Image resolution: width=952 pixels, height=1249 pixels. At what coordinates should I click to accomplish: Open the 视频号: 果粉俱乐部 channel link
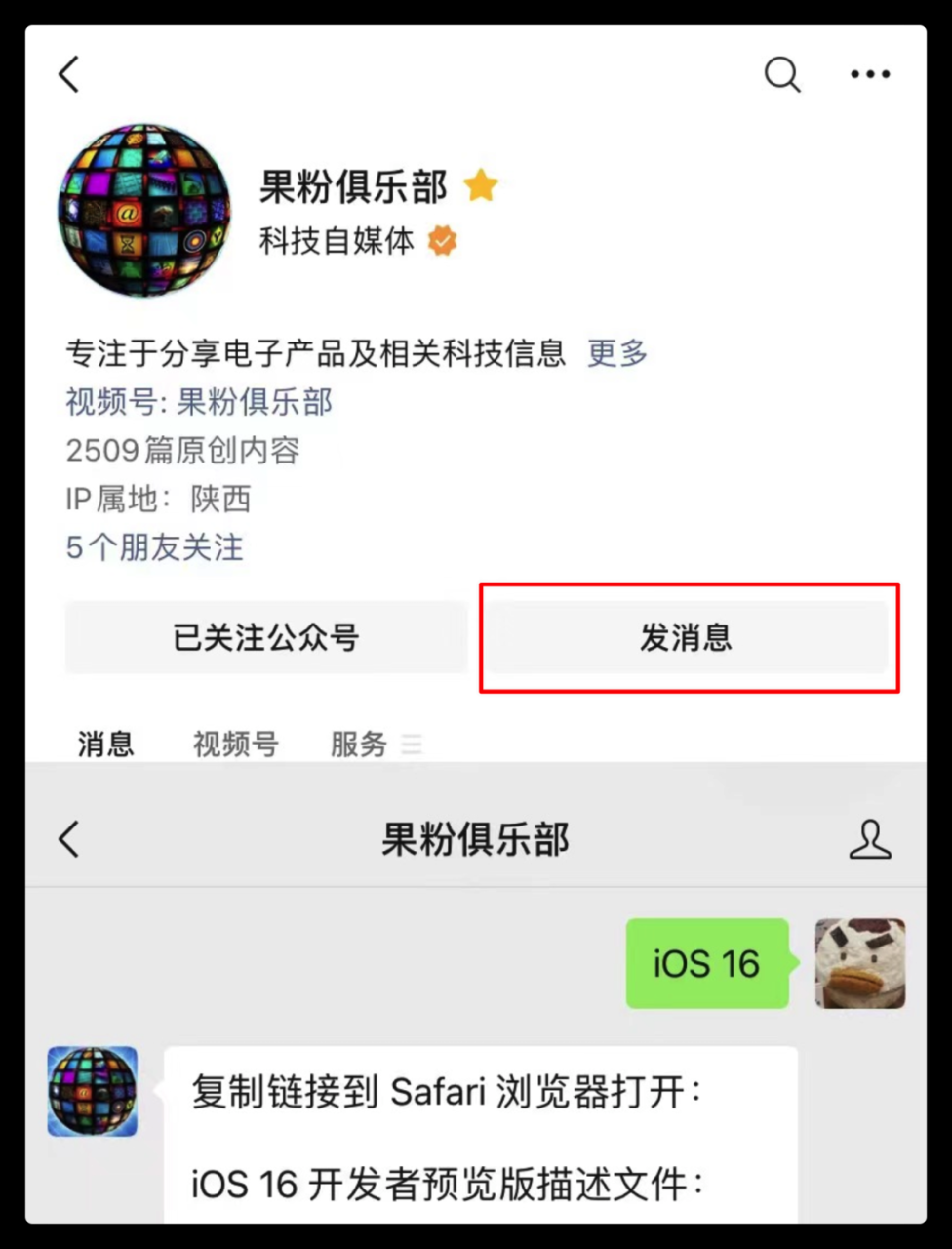pos(199,402)
